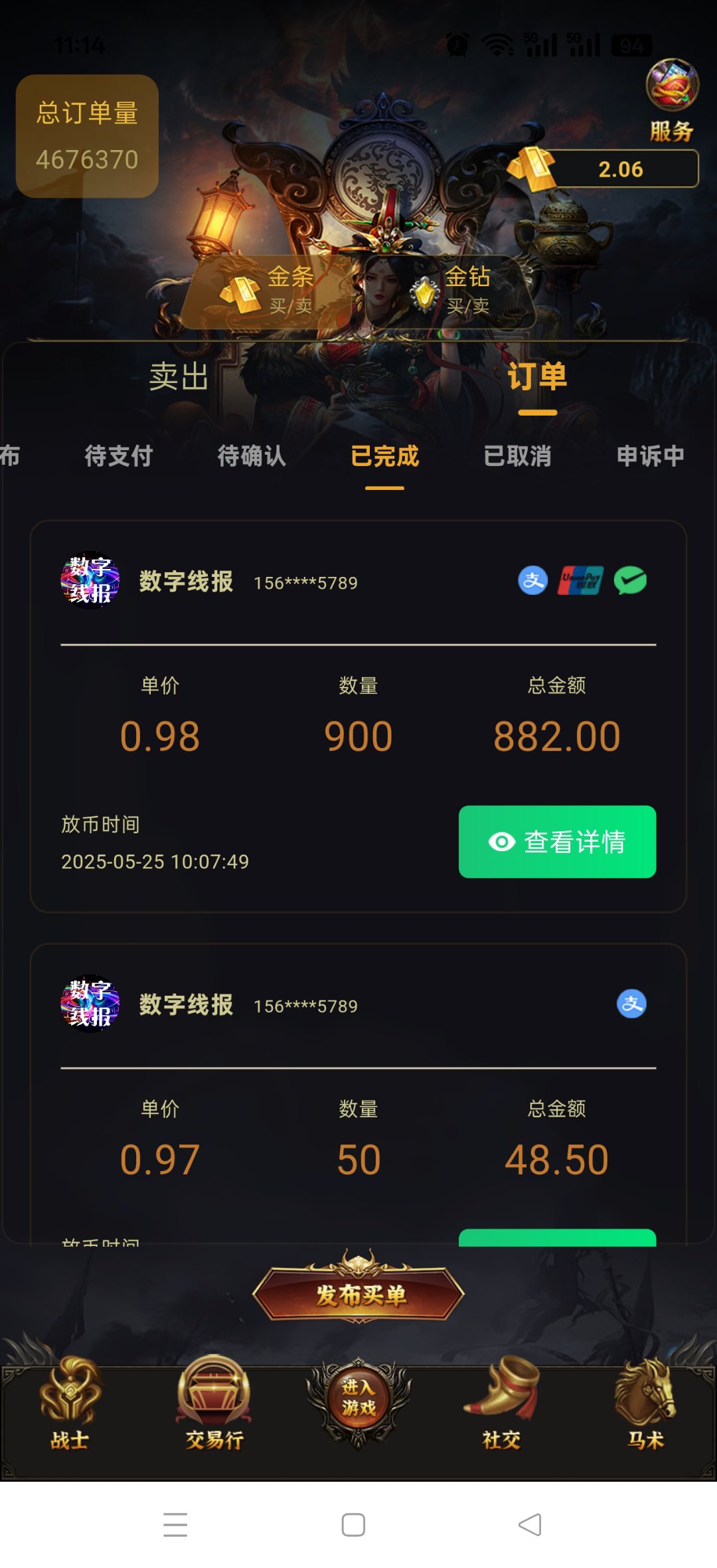Screen dimensions: 717x1568
Task: Switch to the 订单 tab
Action: [537, 377]
